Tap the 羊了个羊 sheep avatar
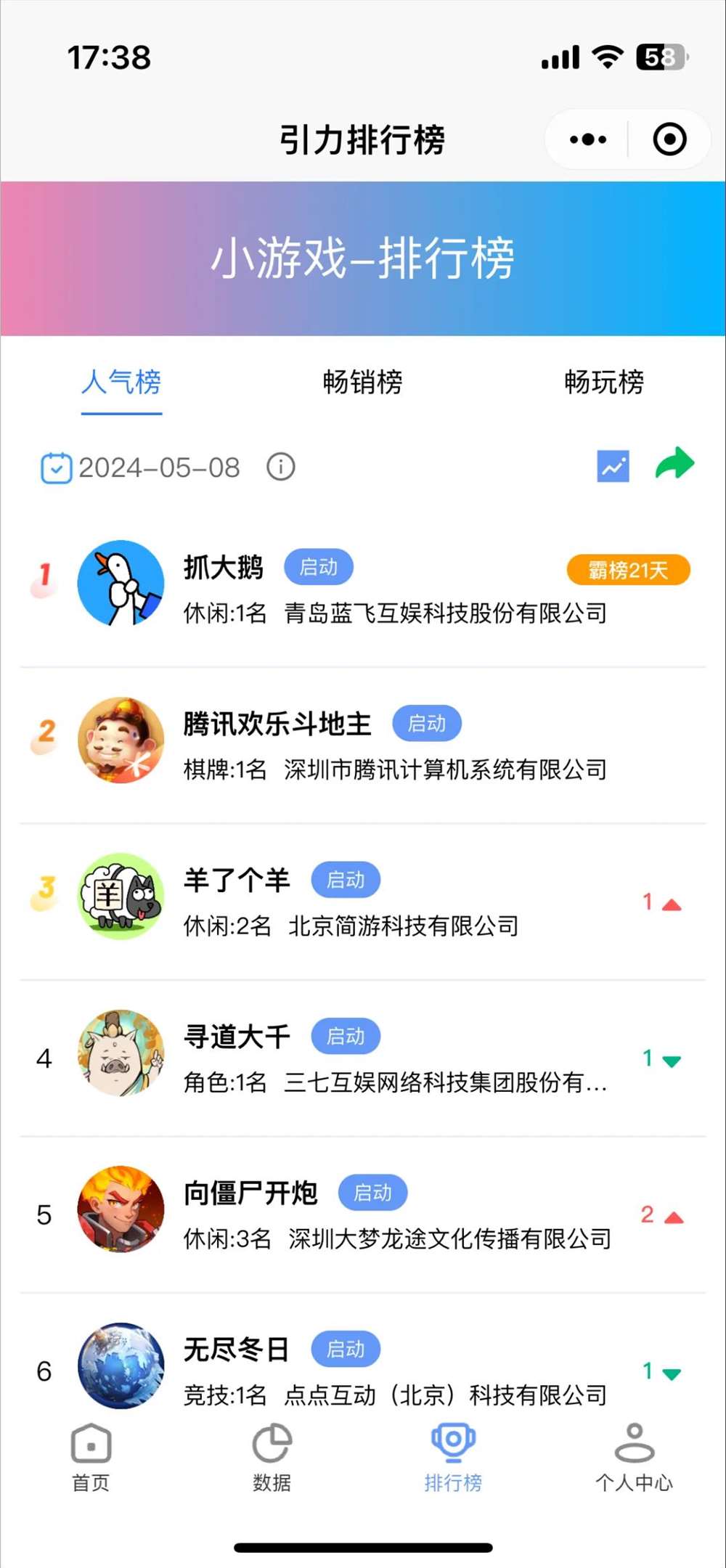This screenshot has width=726, height=1568. (x=121, y=897)
